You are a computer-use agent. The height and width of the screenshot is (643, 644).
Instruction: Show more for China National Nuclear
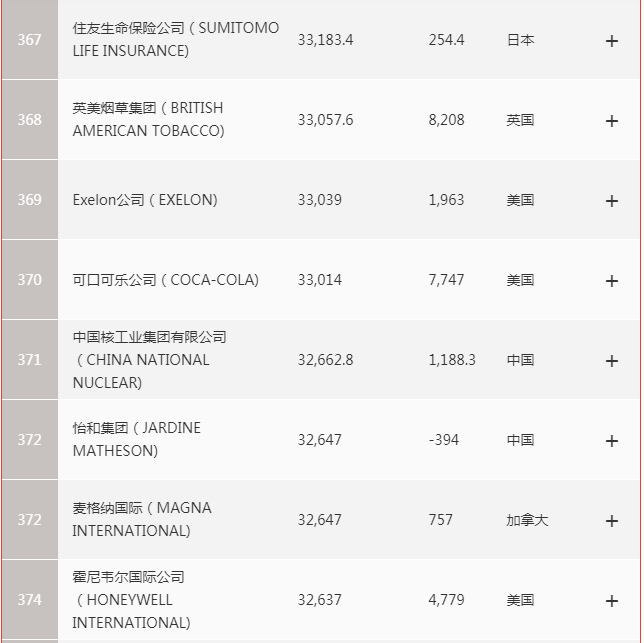tap(612, 361)
